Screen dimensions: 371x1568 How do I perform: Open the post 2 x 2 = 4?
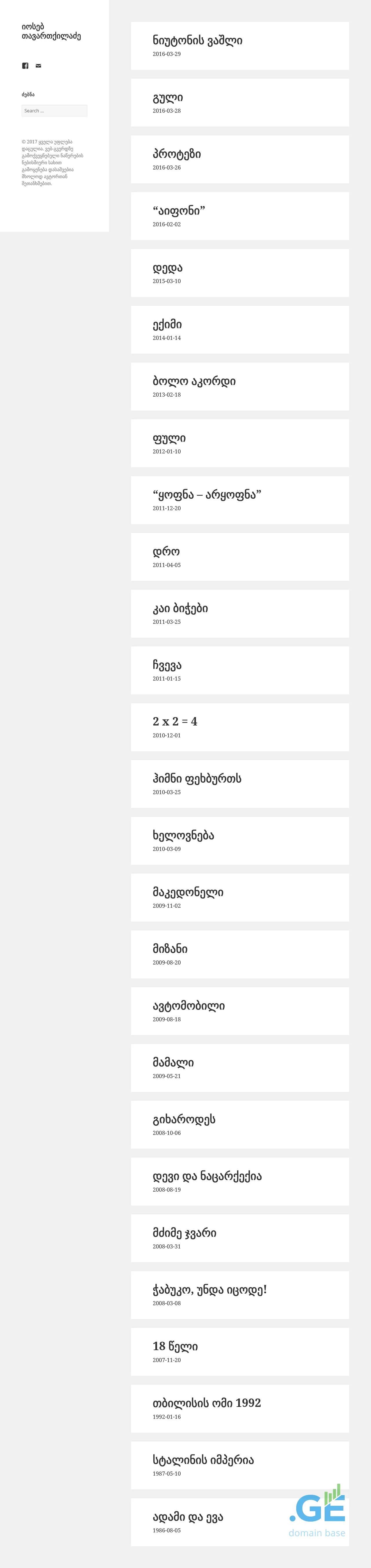pos(175,722)
